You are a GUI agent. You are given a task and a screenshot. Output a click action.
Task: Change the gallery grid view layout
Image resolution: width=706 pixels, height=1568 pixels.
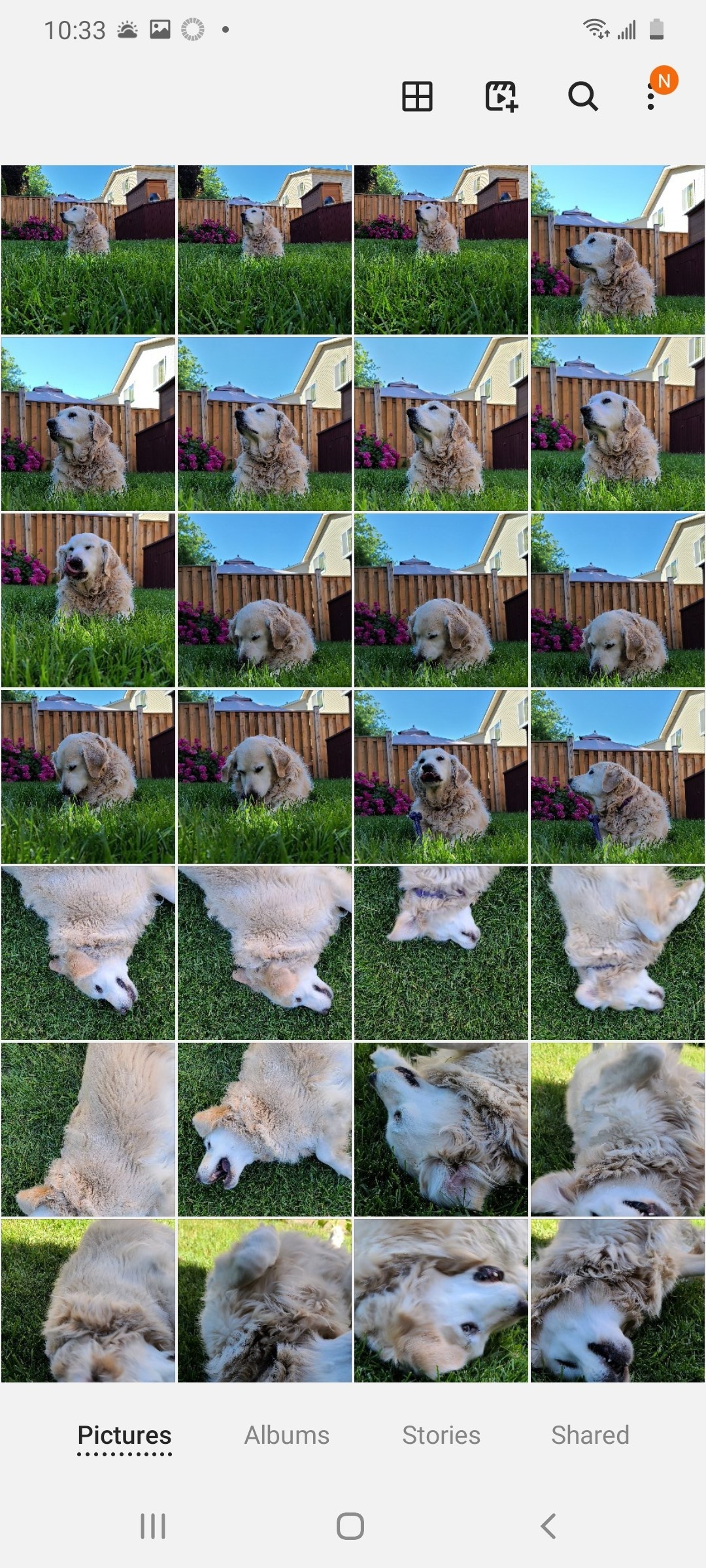tap(417, 97)
